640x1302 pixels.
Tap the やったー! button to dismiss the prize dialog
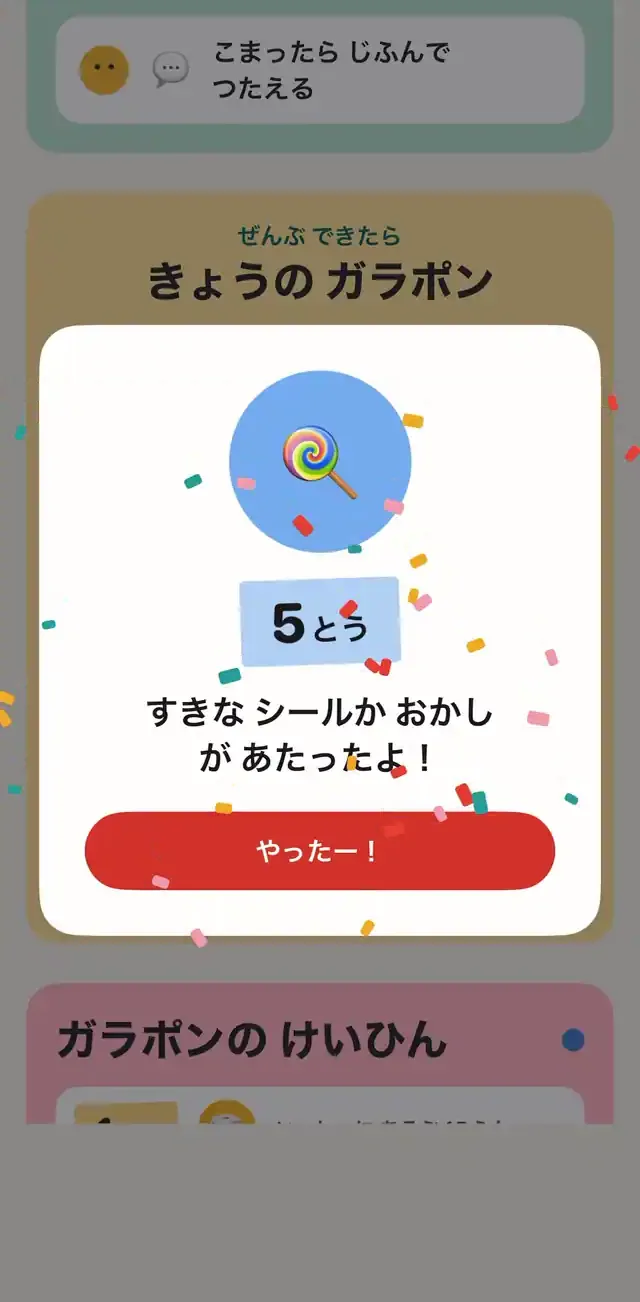[x=320, y=851]
